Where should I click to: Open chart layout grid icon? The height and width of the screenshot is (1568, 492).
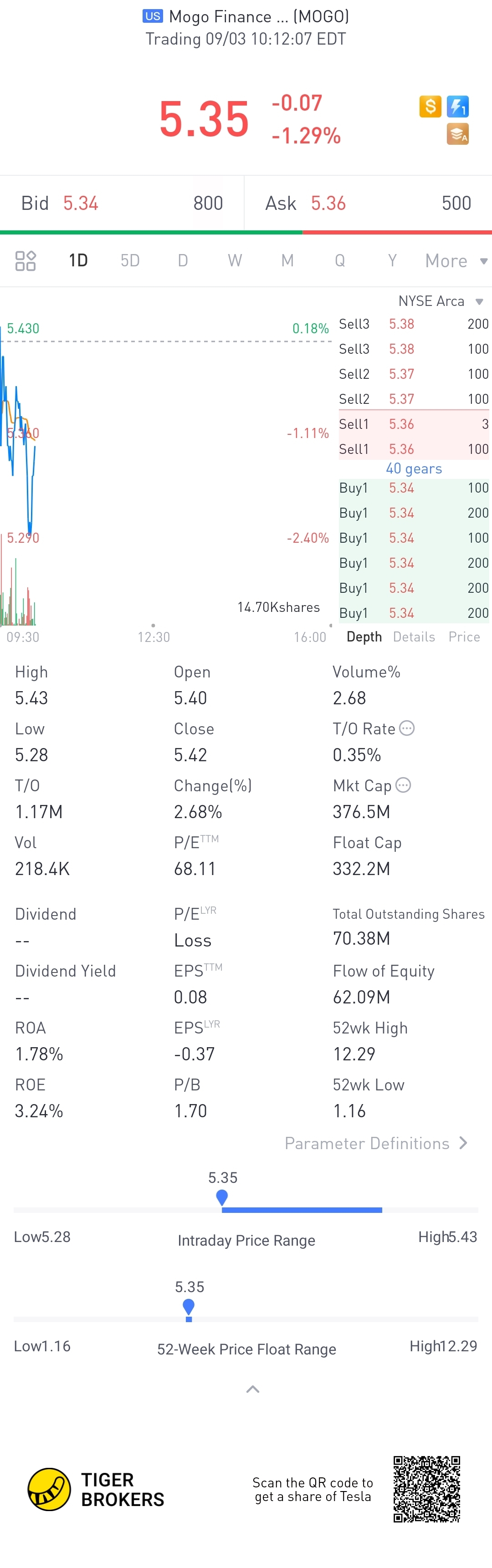click(x=26, y=260)
